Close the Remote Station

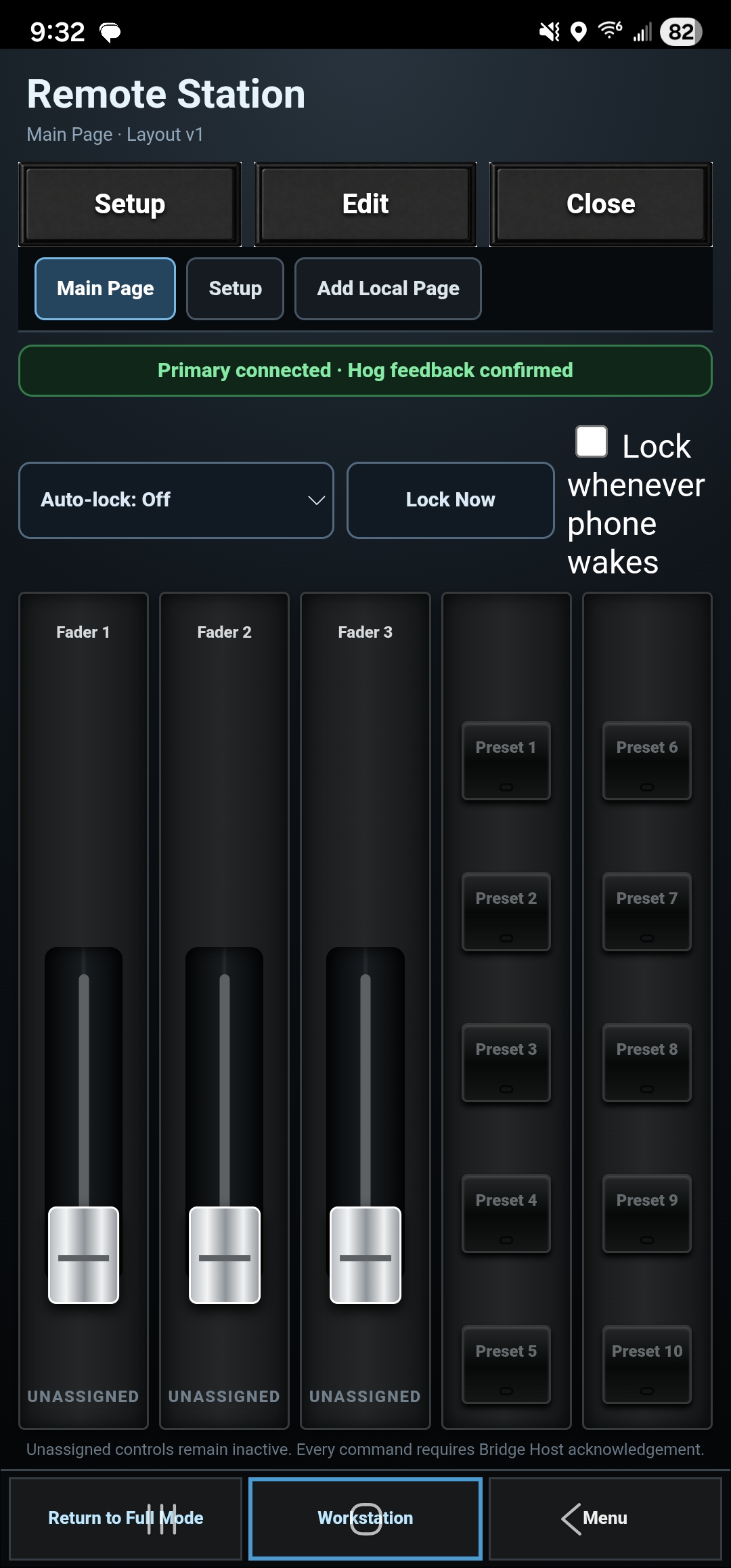tap(601, 204)
